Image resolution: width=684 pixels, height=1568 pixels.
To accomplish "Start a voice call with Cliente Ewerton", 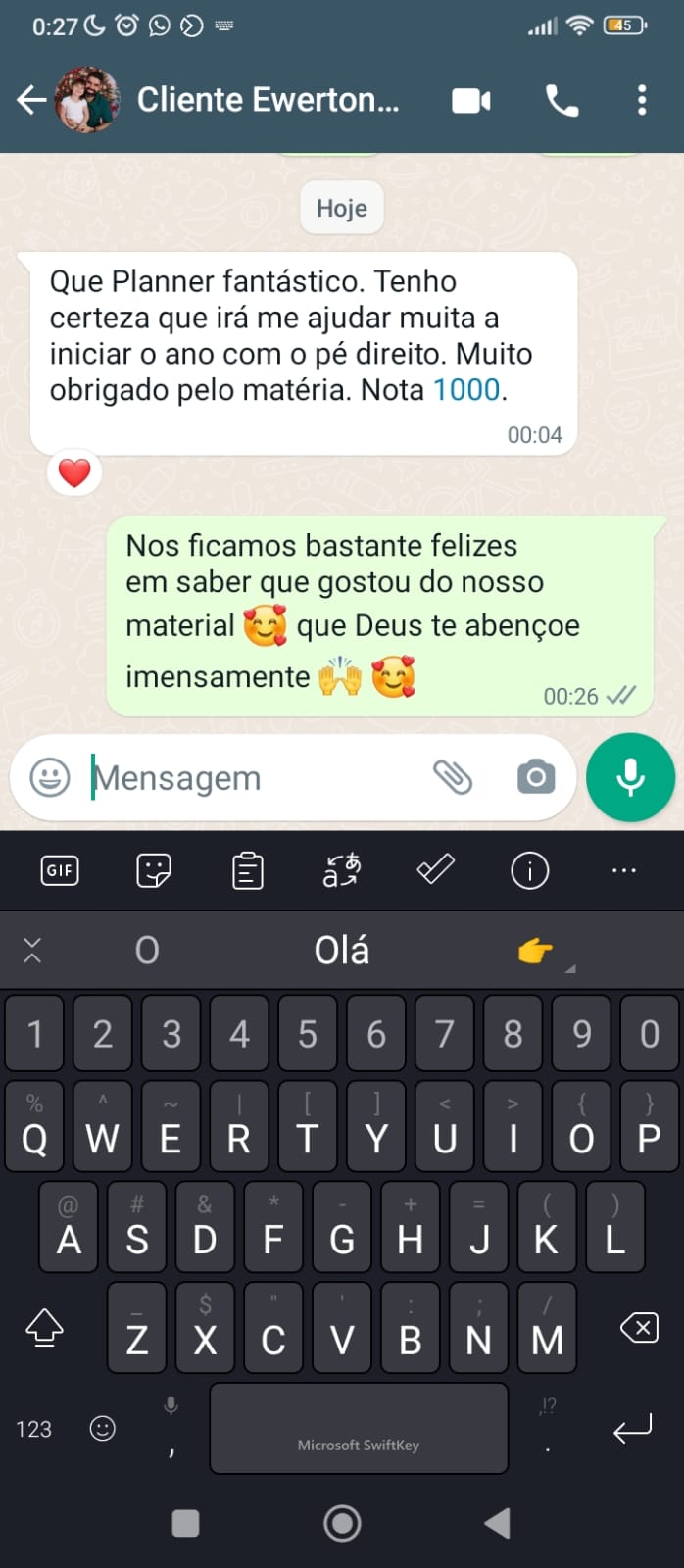I will 562,100.
